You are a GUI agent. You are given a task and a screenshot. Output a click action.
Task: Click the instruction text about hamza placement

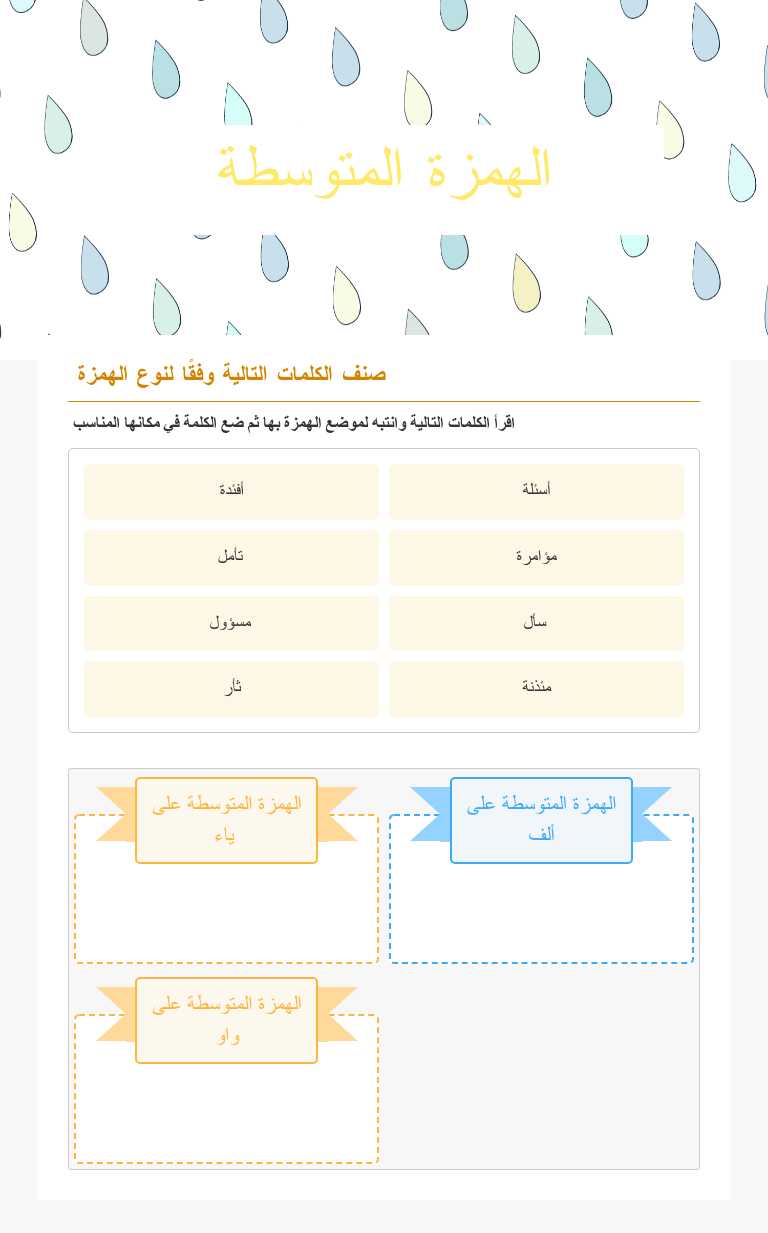293,422
